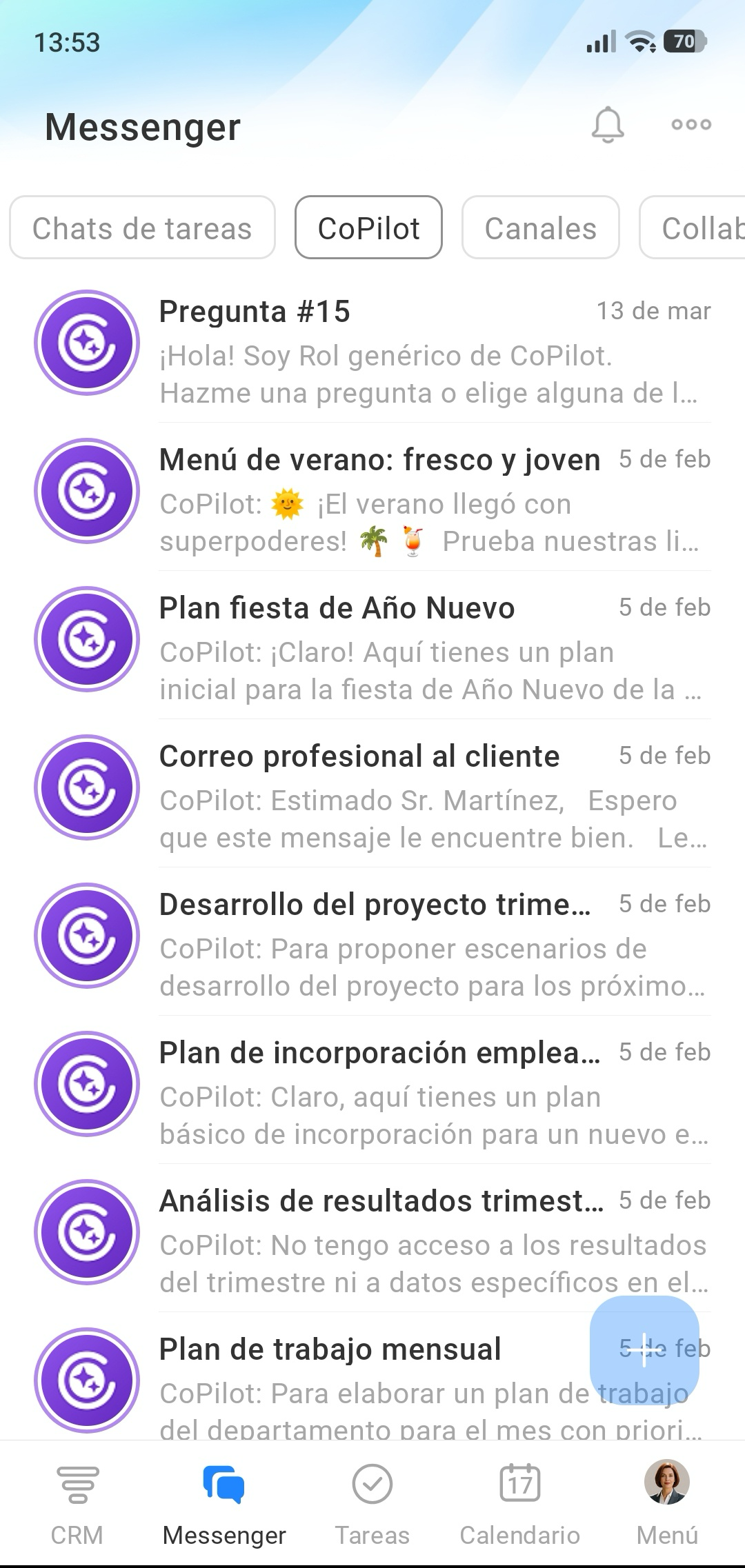745x1568 pixels.
Task: Start a new chat with plus button
Action: click(x=644, y=1349)
